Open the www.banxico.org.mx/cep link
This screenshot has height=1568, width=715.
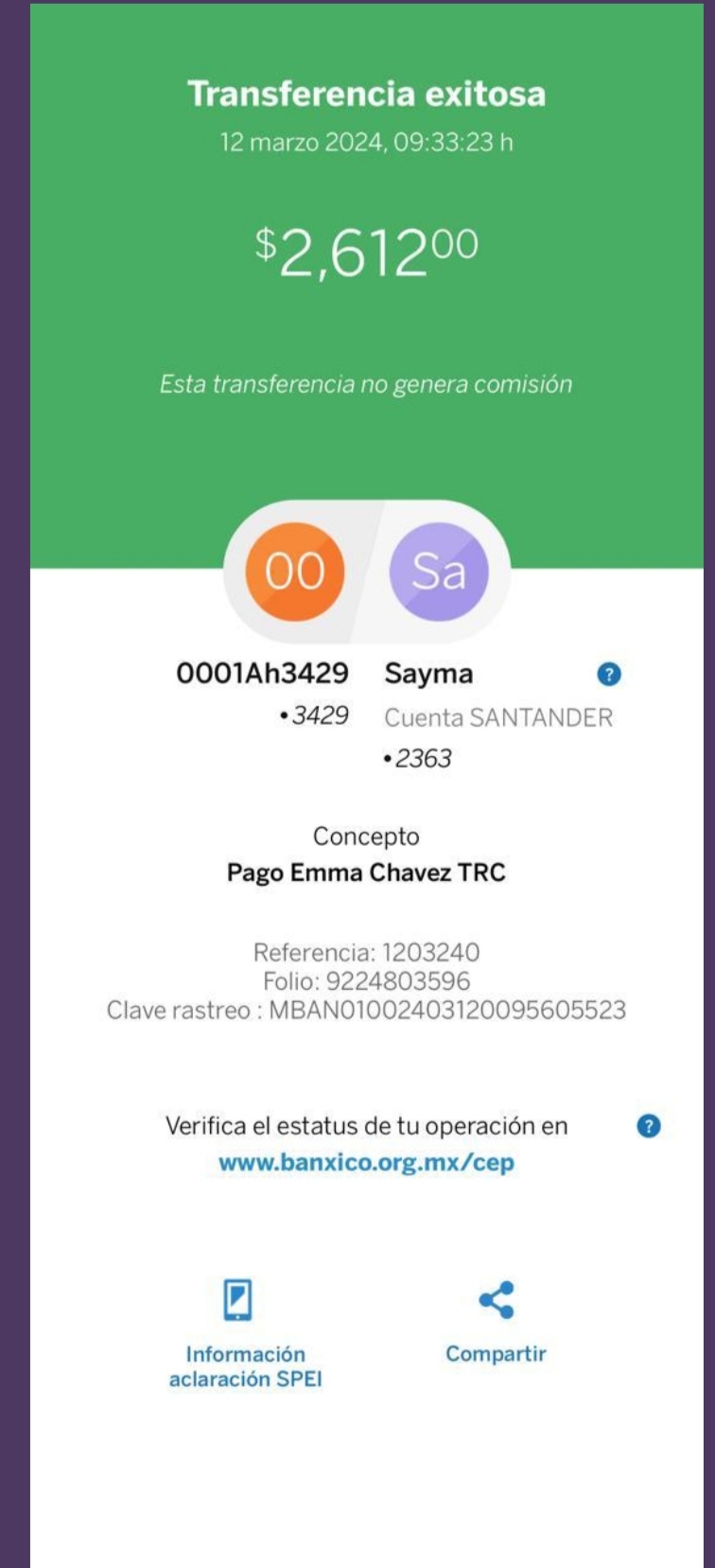click(366, 1162)
